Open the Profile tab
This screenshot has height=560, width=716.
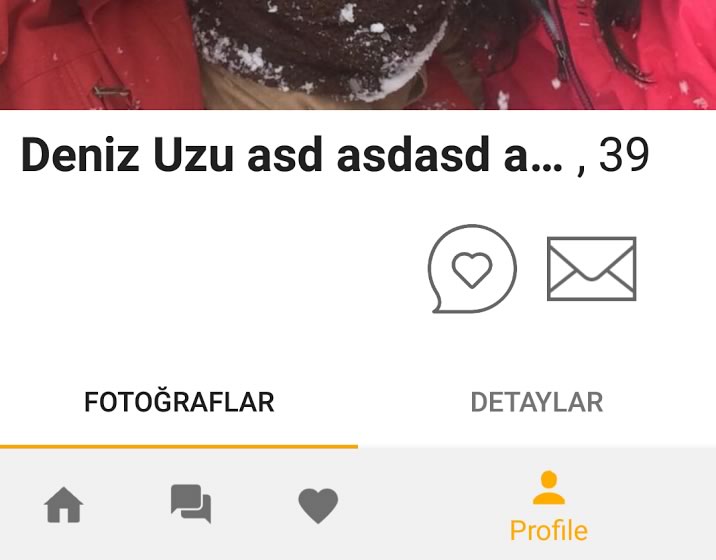tap(548, 506)
